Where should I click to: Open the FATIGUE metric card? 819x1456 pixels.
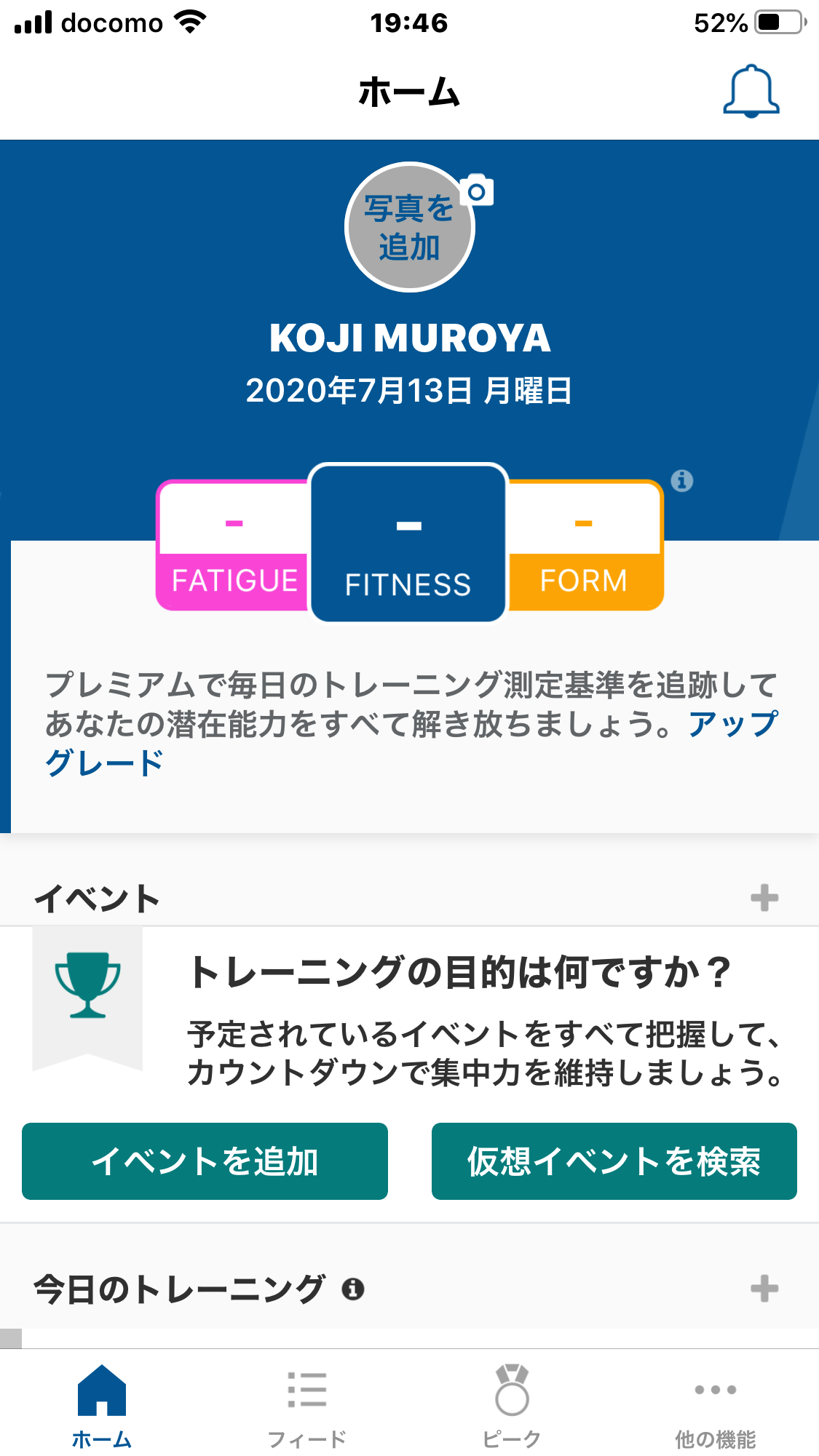pyautogui.click(x=233, y=545)
